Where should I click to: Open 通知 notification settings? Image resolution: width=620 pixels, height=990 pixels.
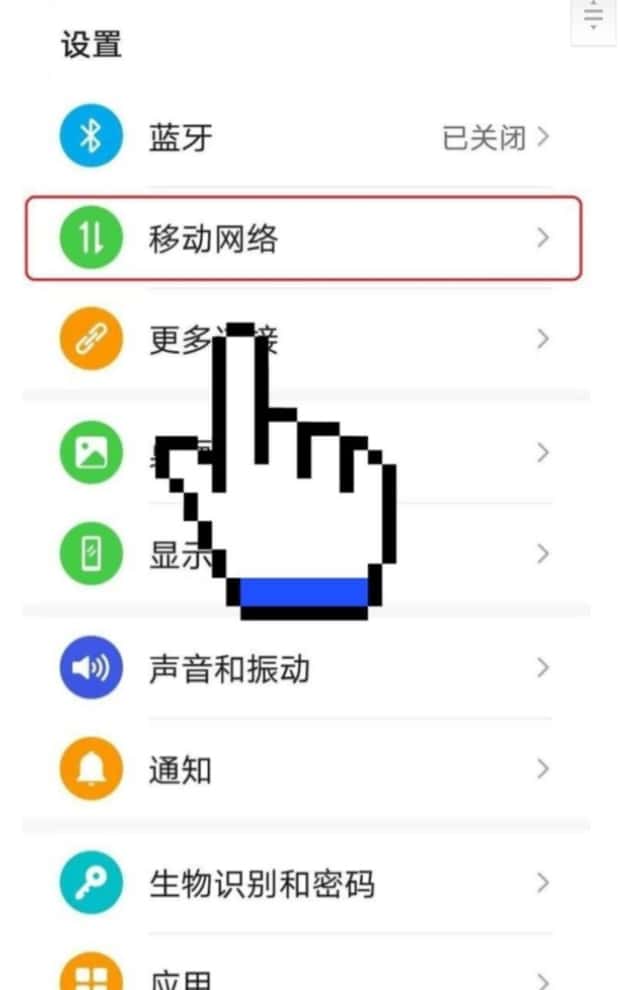(300, 769)
